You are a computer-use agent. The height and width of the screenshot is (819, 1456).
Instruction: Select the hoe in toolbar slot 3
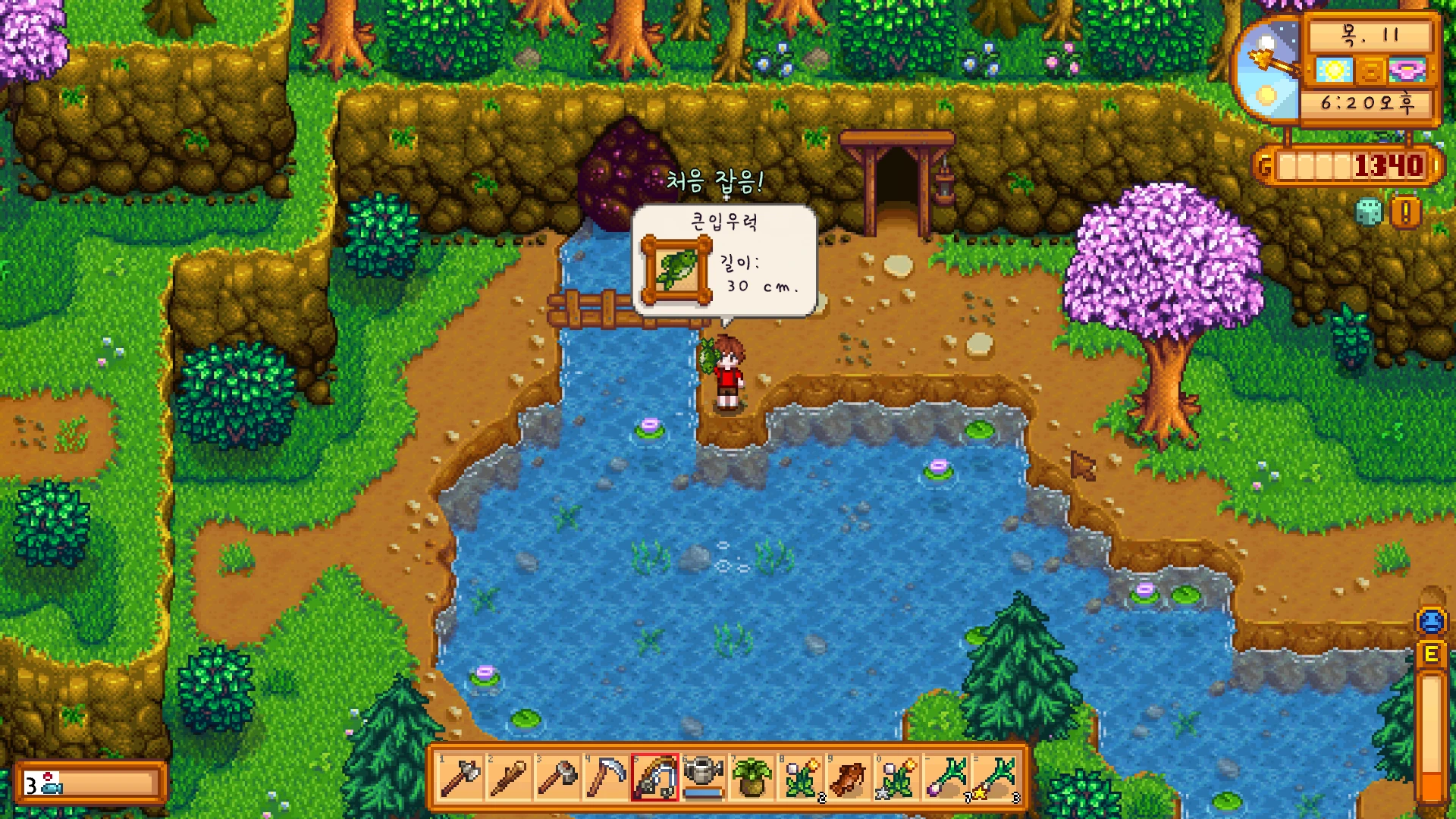coord(557,777)
